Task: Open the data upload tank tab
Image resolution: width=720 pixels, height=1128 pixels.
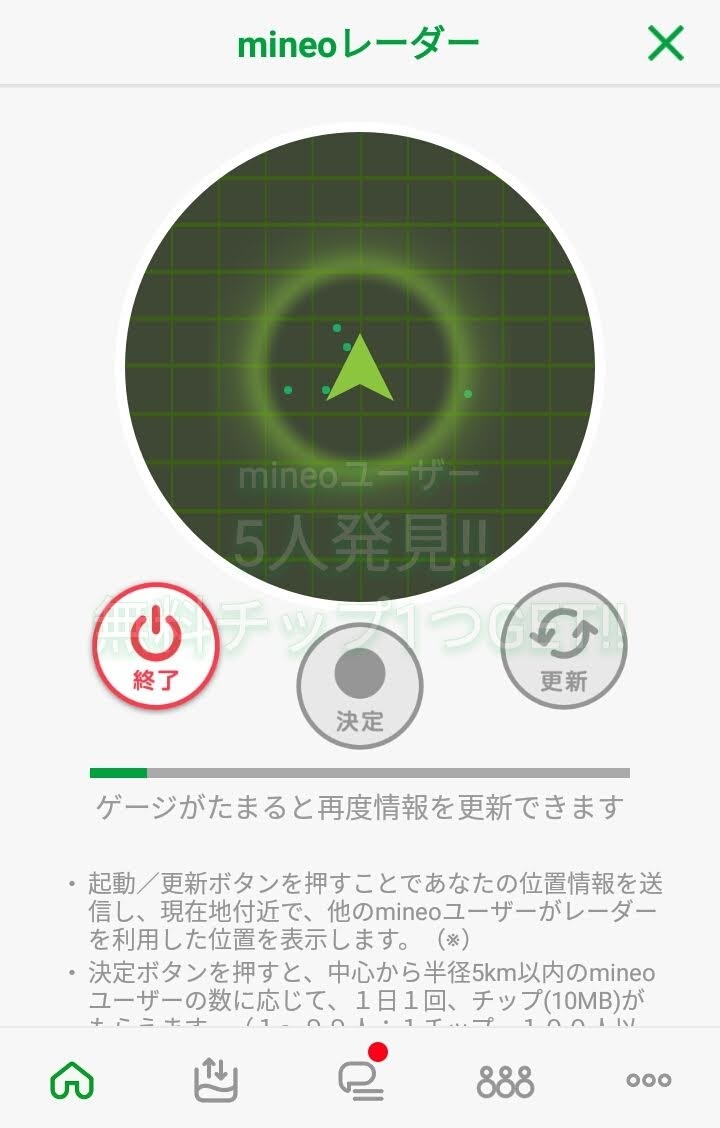Action: 216,1079
